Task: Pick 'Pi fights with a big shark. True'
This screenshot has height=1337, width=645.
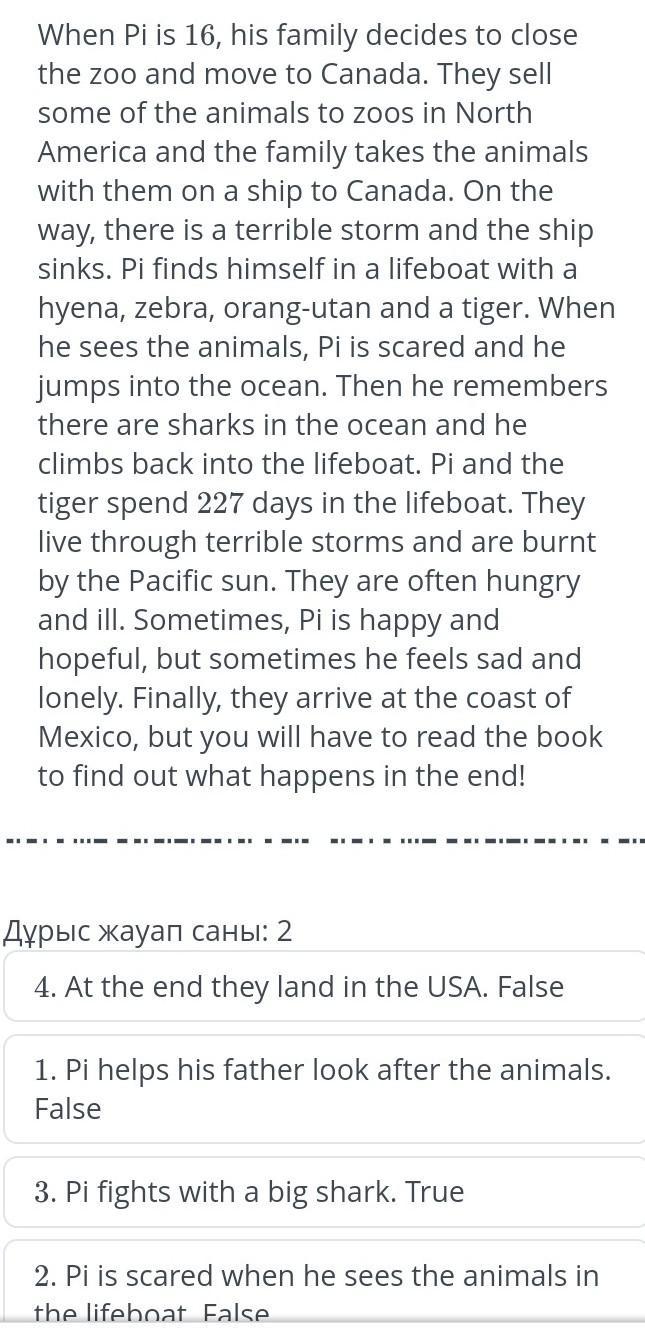Action: pyautogui.click(x=324, y=1192)
